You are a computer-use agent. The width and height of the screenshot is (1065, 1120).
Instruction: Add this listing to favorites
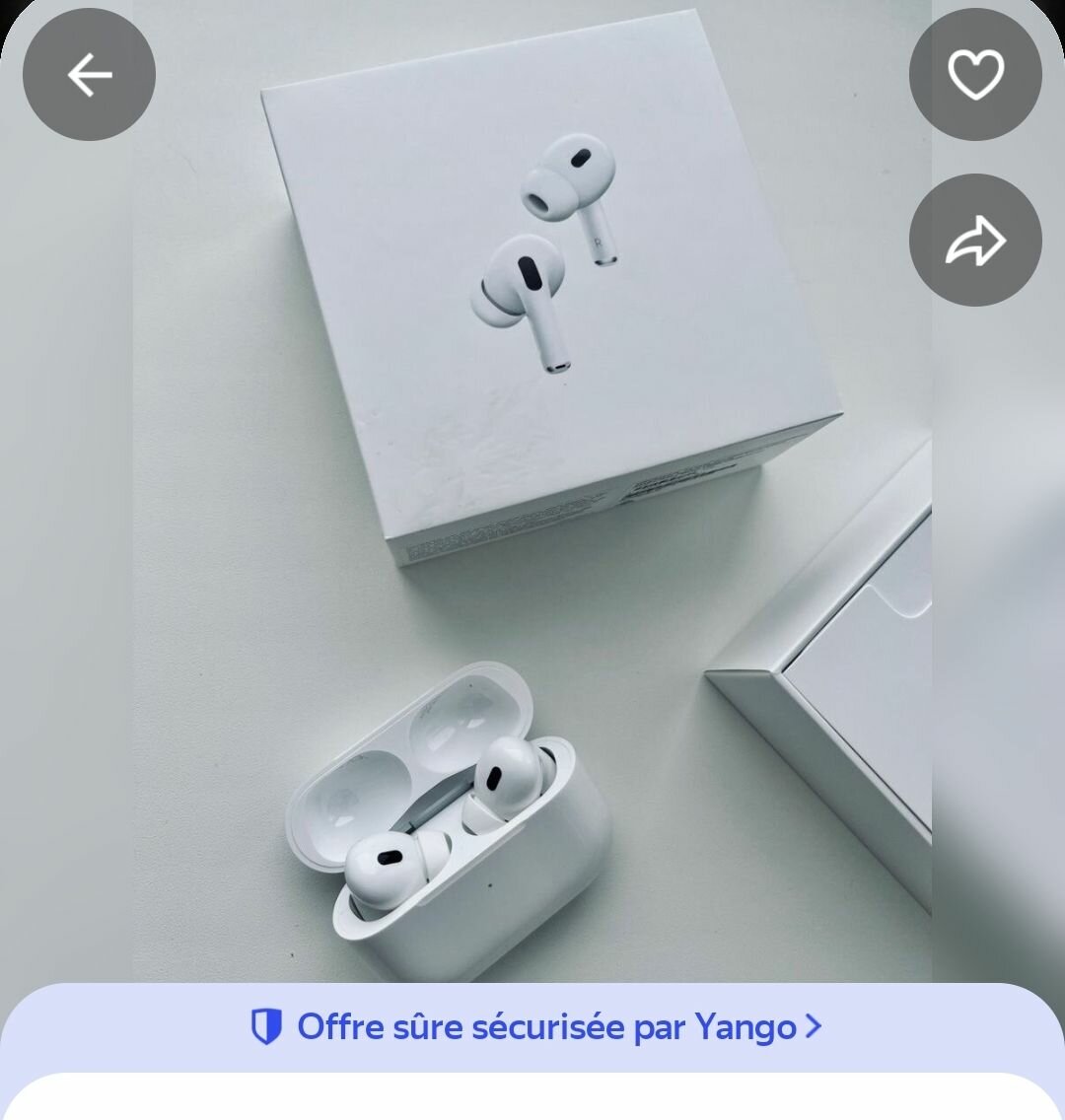[x=975, y=75]
